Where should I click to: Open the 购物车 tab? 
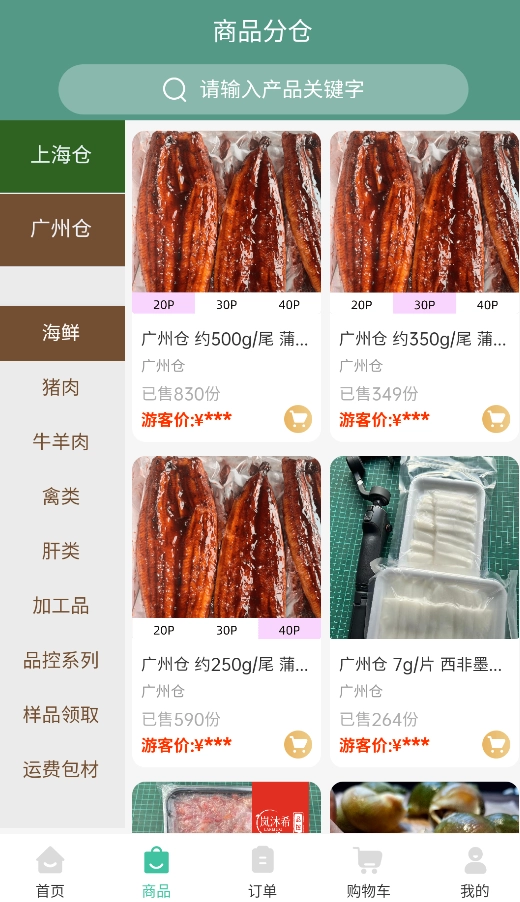pos(368,871)
